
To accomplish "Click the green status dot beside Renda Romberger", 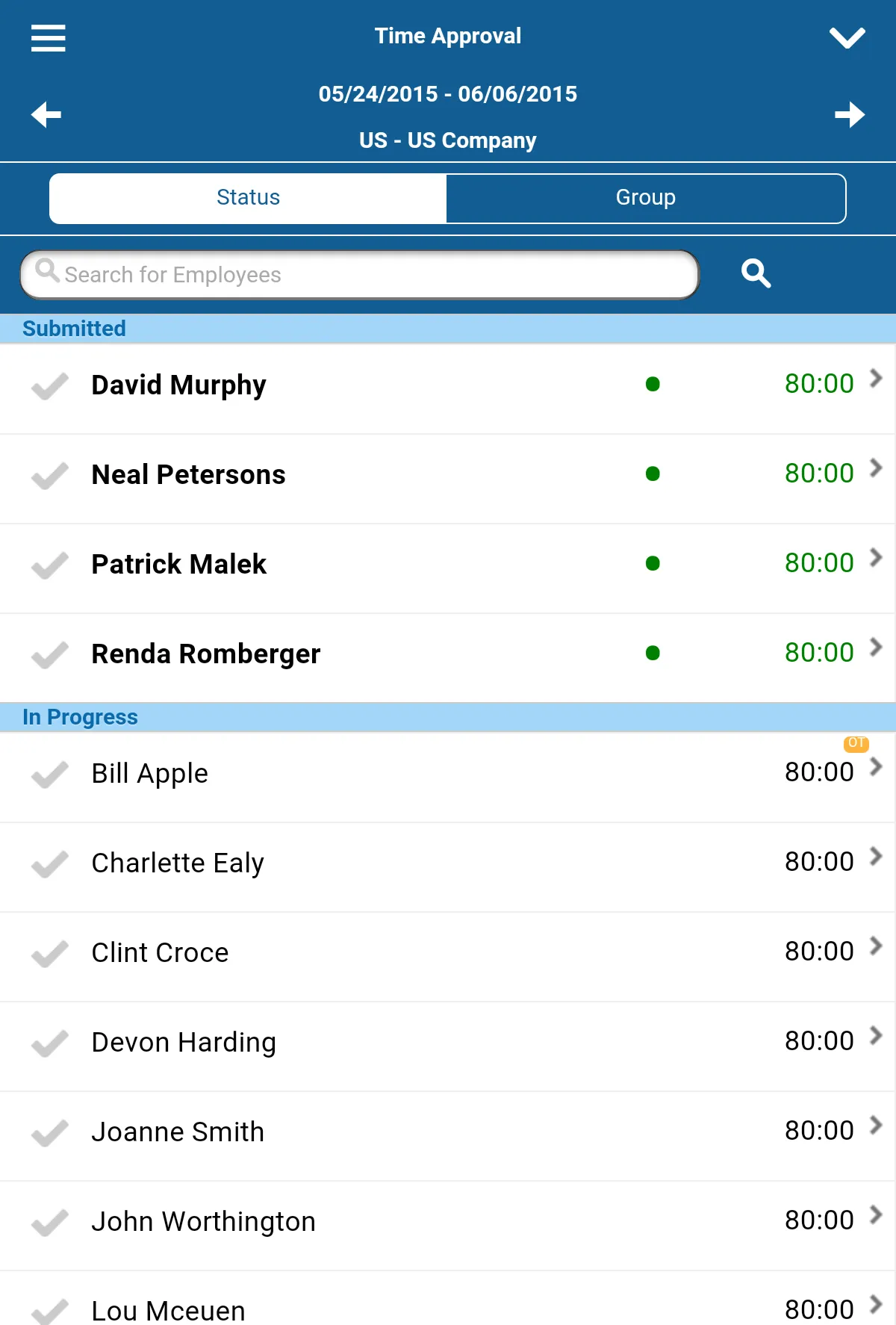I will coord(653,653).
